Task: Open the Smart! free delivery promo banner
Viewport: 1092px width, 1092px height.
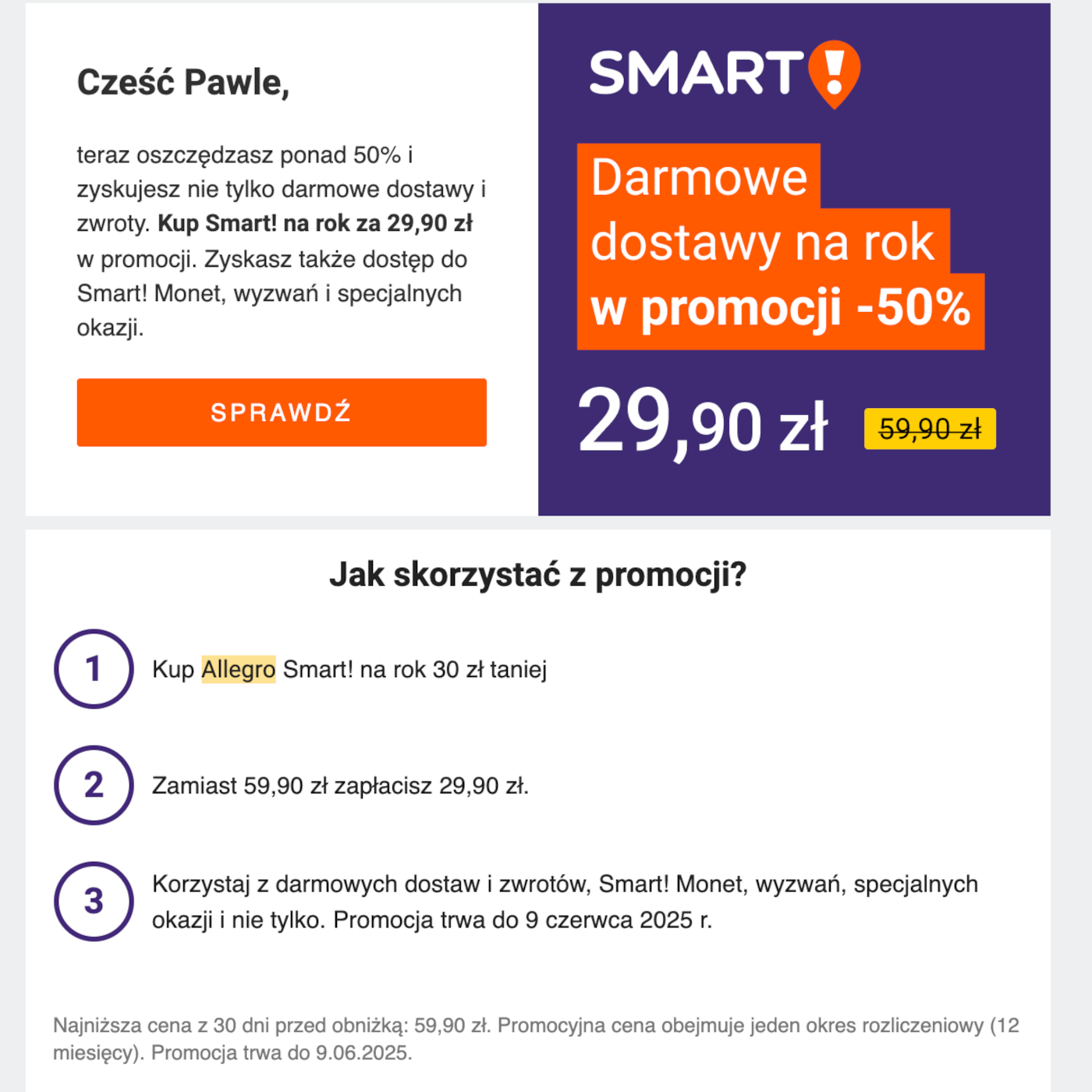Action: pyautogui.click(x=793, y=259)
